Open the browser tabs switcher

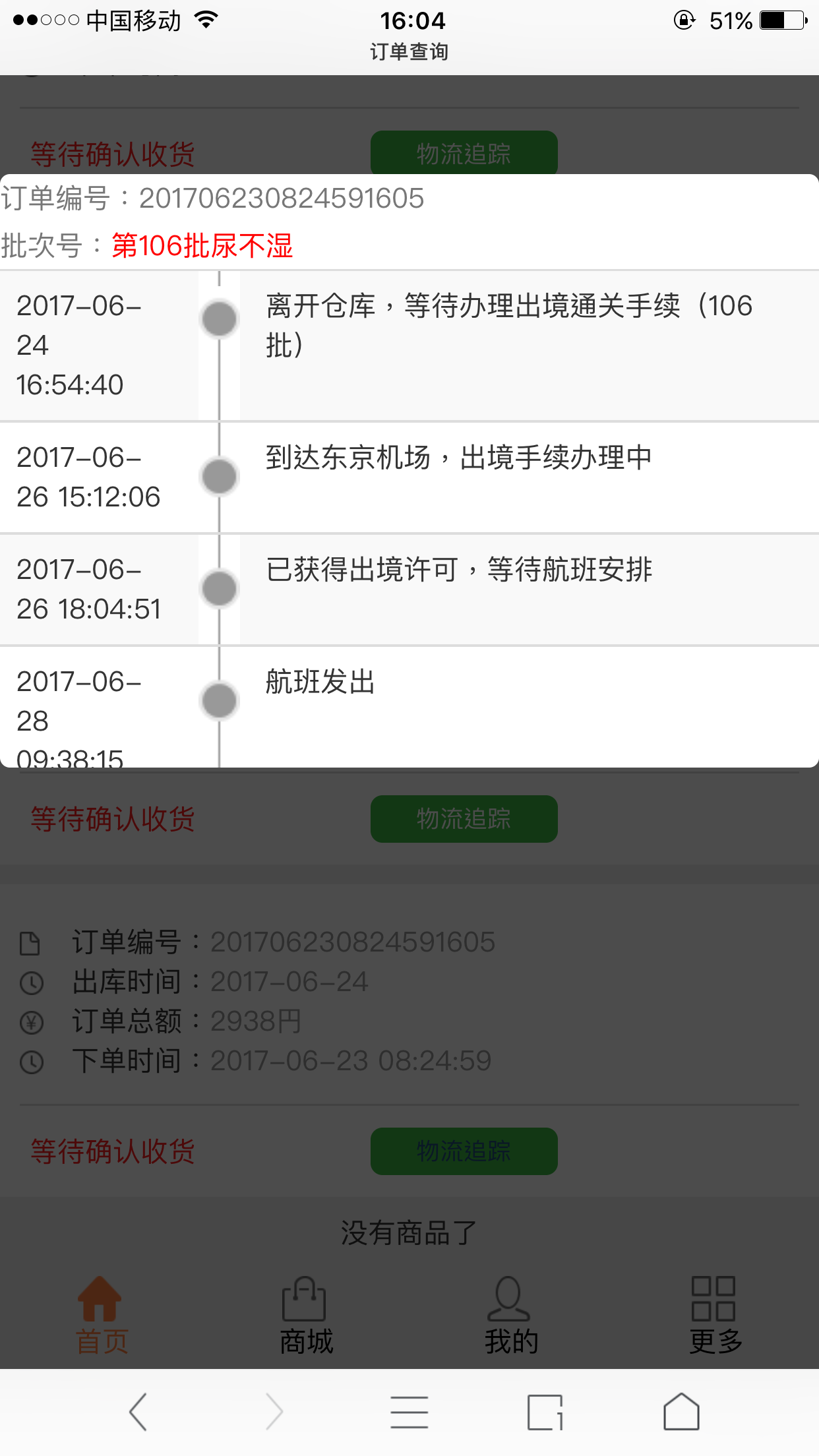coord(545,1412)
